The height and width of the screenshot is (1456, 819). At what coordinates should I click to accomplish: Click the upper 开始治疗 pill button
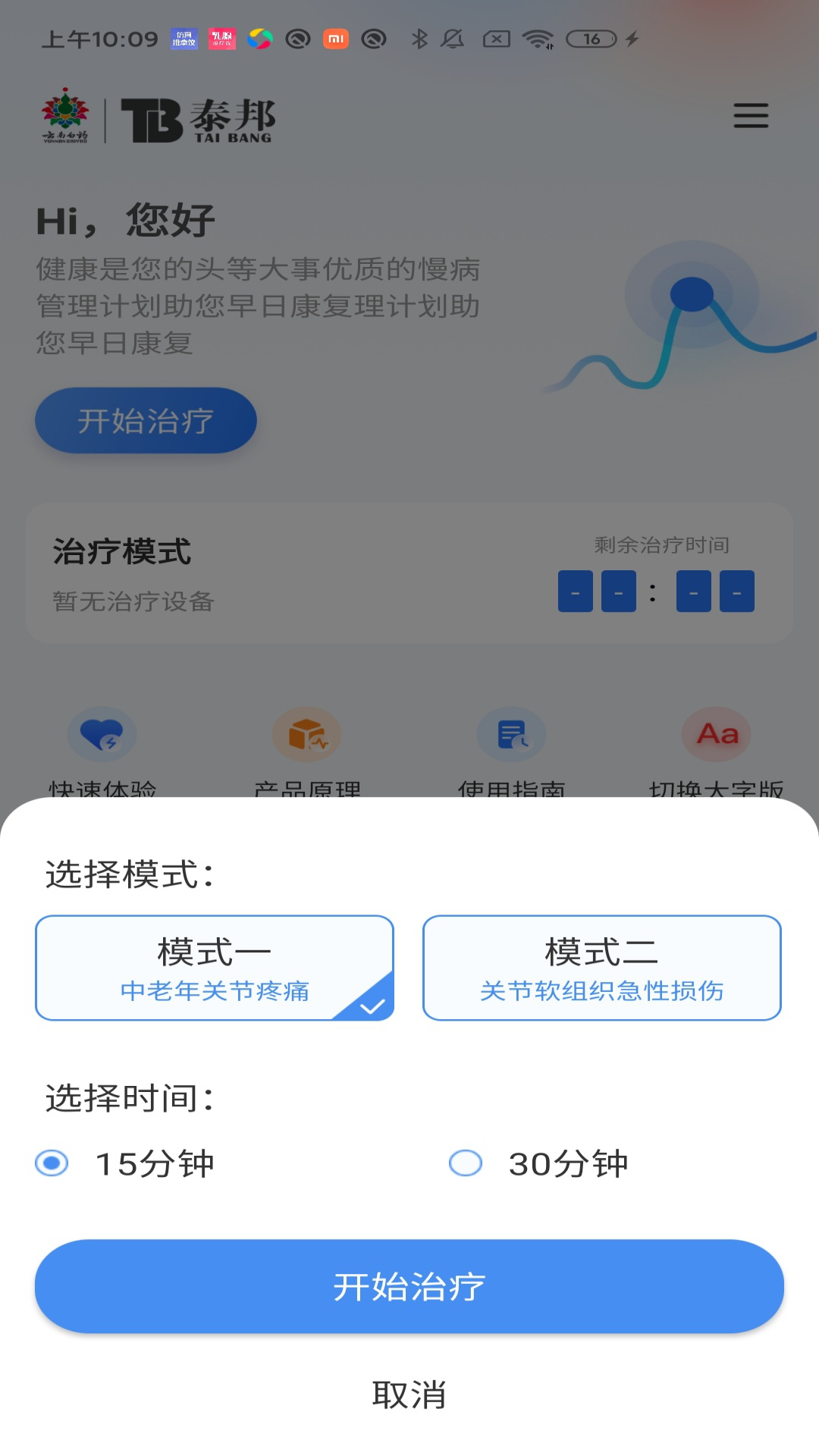(x=146, y=420)
